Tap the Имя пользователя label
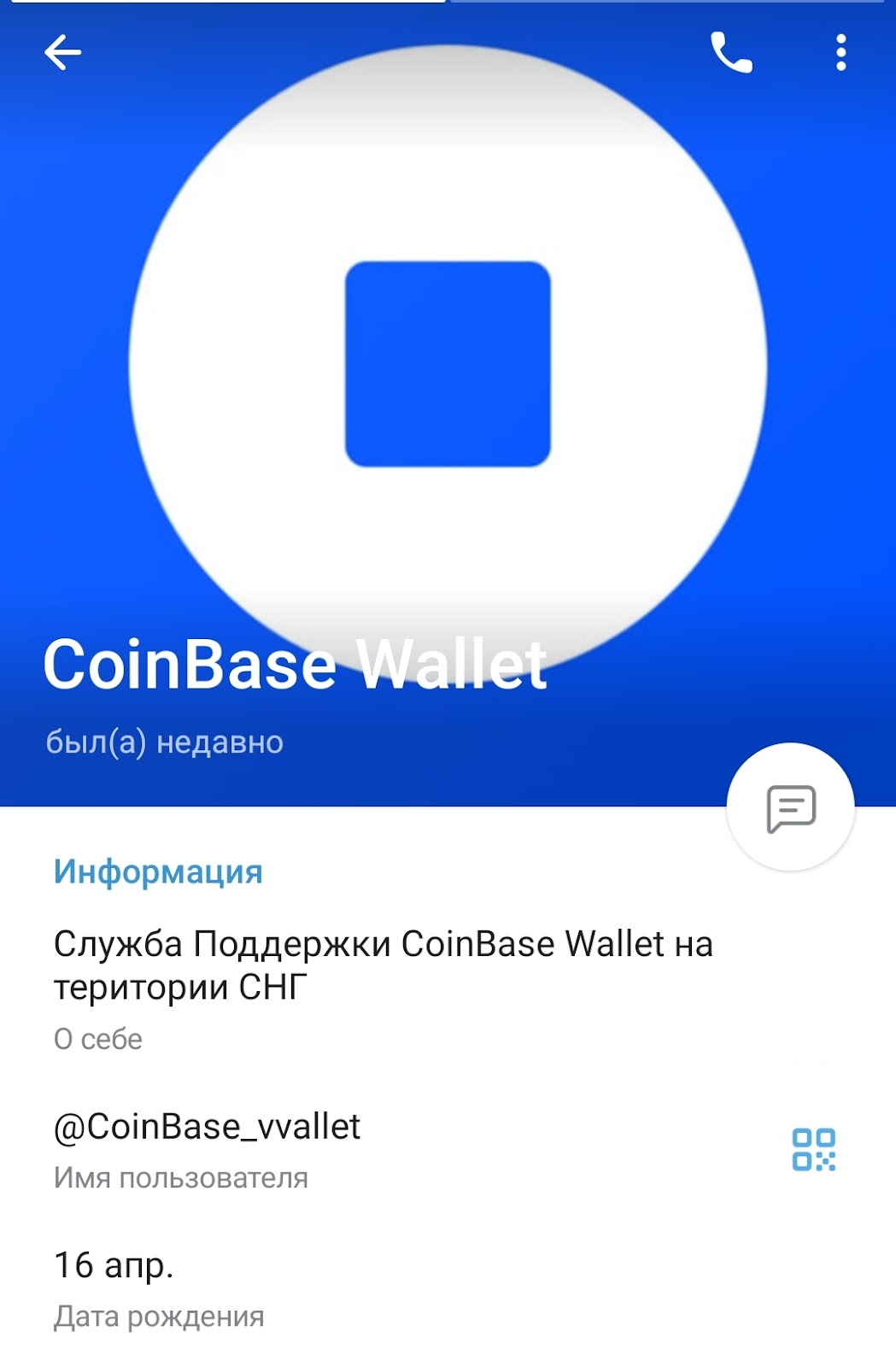 pyautogui.click(x=181, y=1176)
